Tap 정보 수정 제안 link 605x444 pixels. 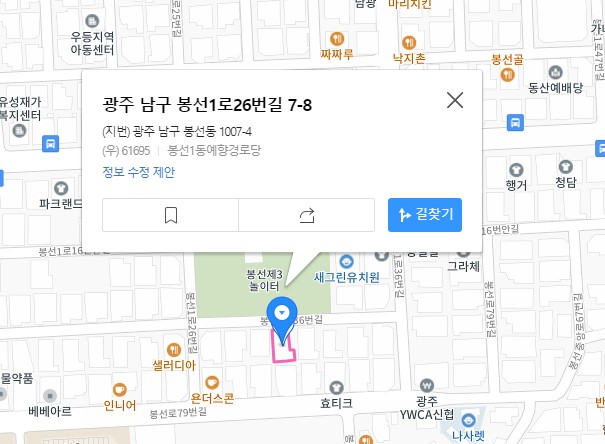pos(138,172)
